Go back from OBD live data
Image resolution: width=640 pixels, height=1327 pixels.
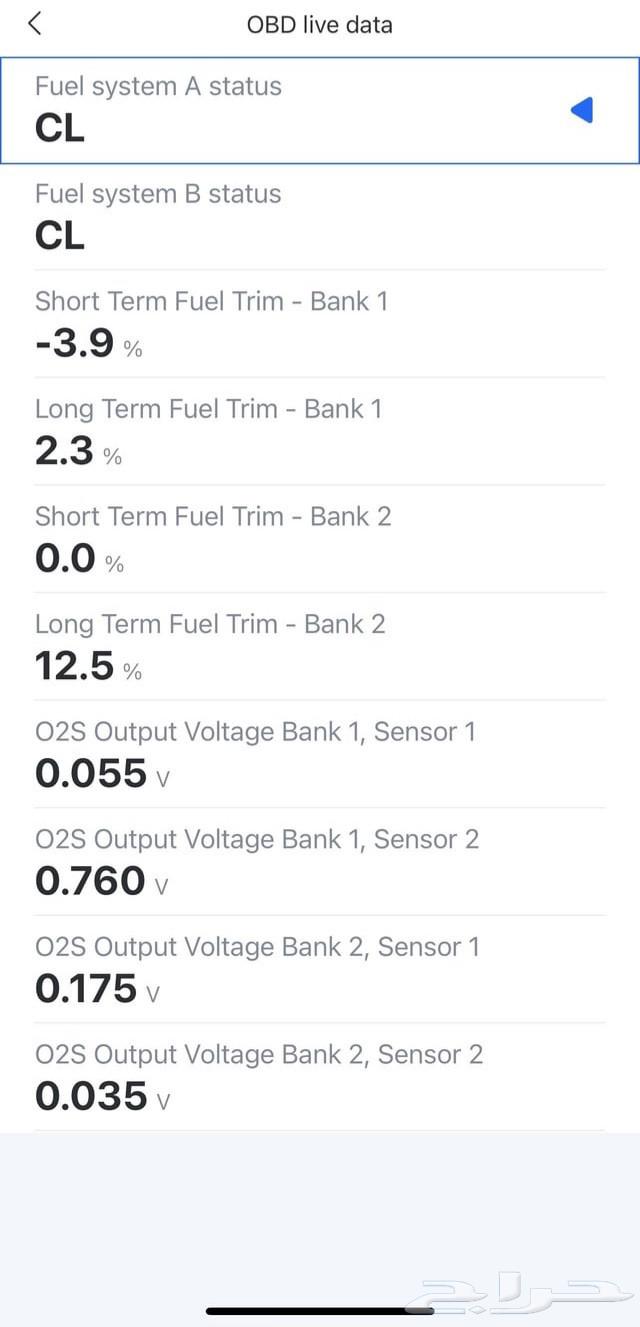(35, 24)
